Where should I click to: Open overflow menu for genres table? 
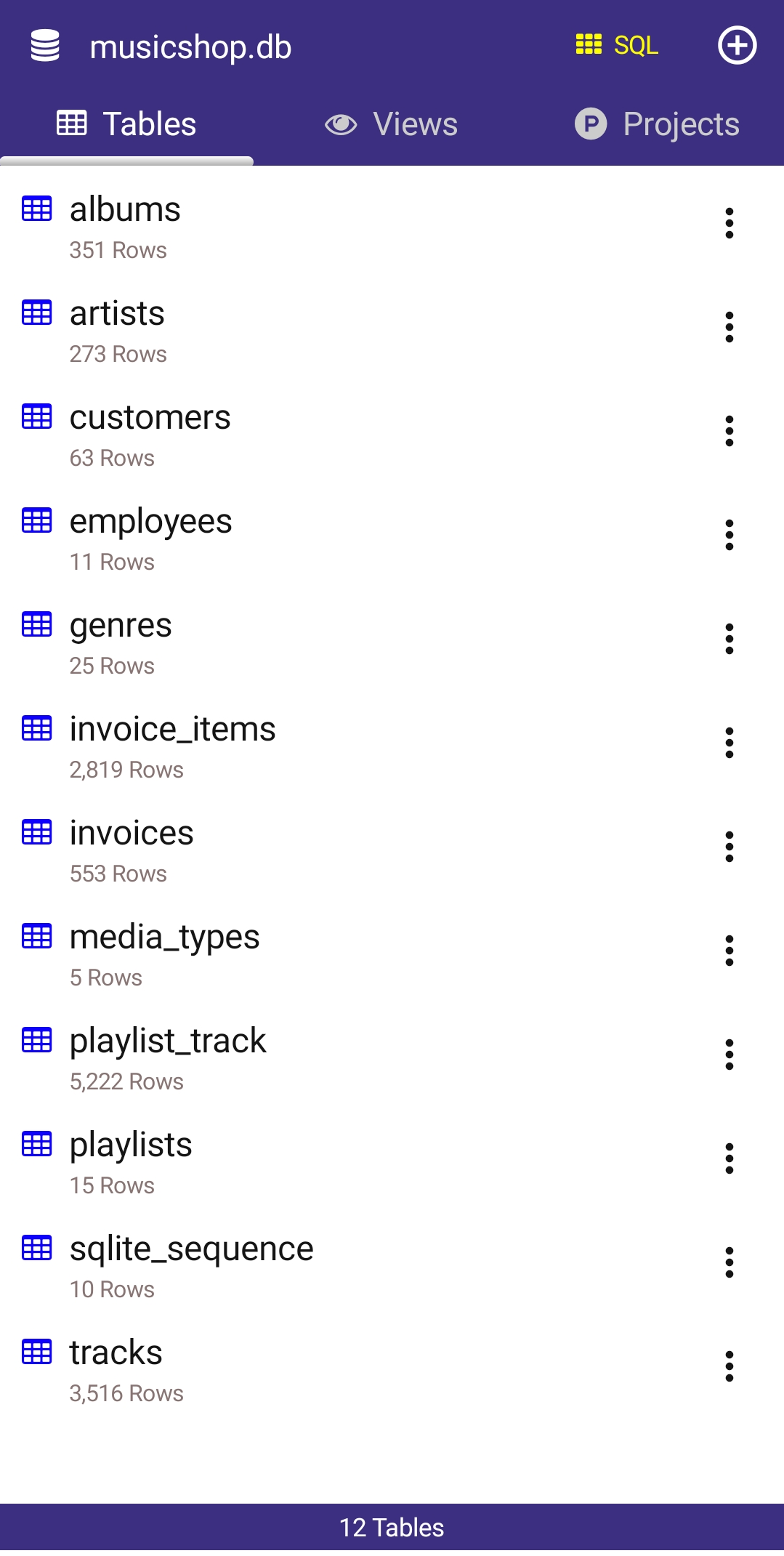(x=730, y=639)
